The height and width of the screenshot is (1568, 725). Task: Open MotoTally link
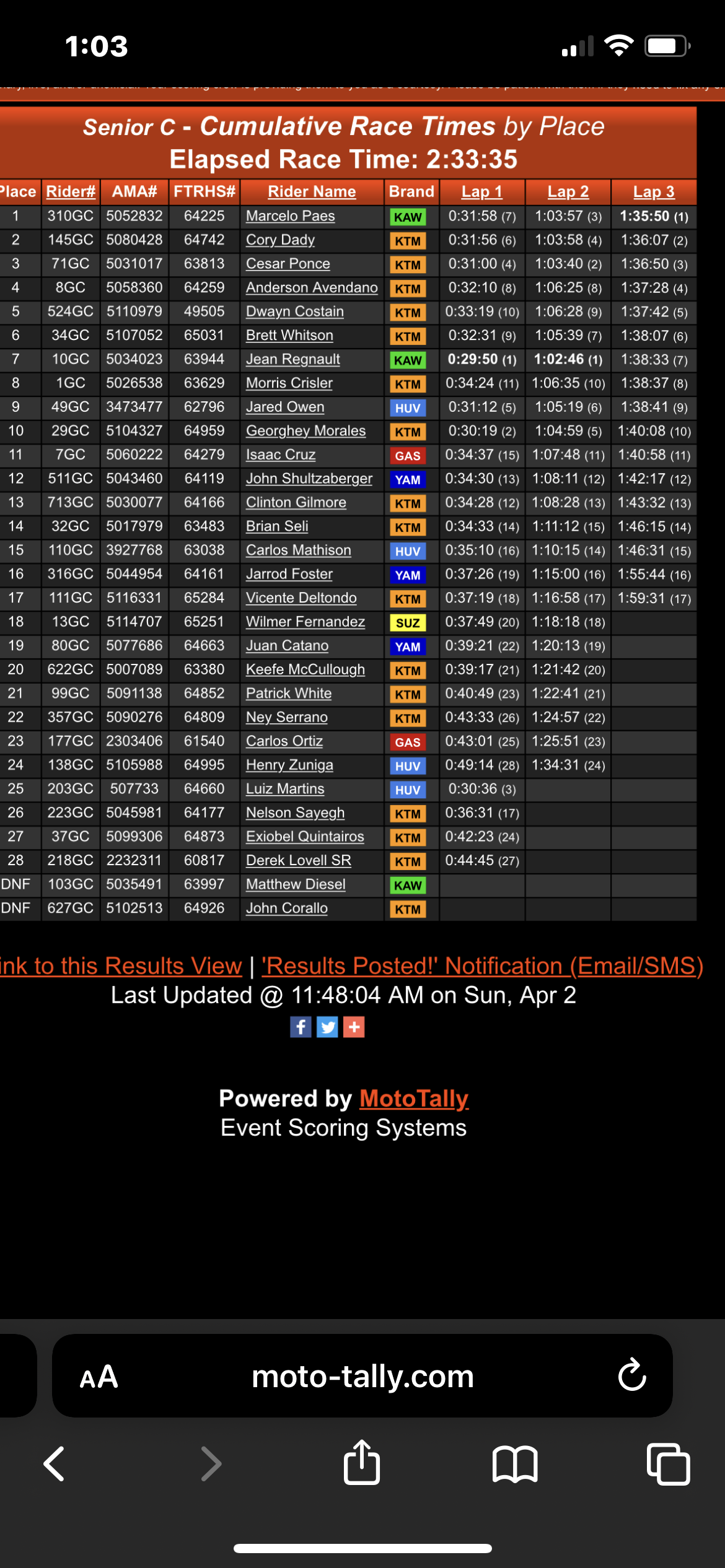coord(414,1099)
